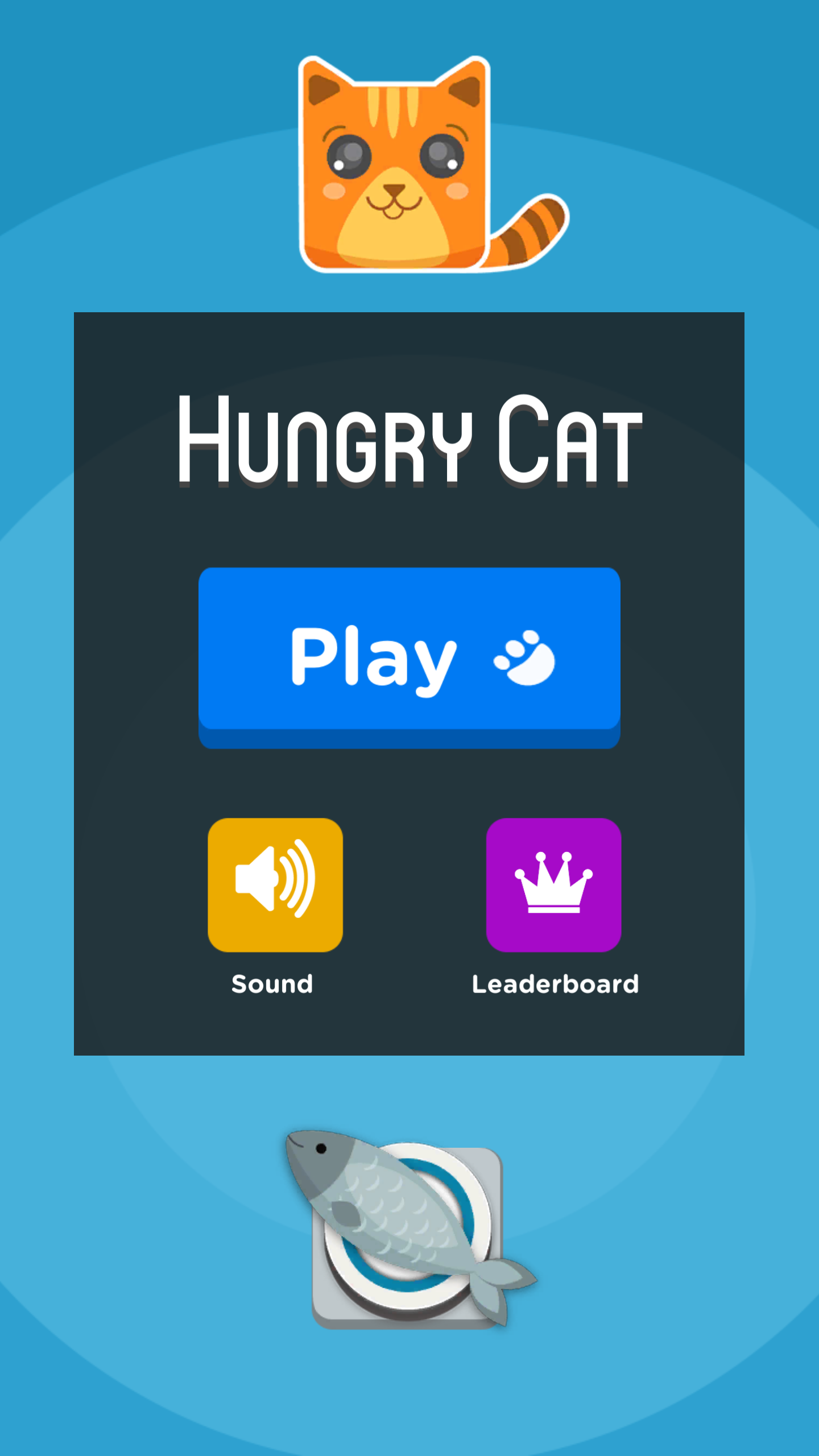Open the Leaderboard crown button
This screenshot has width=819, height=1456.
553,884
